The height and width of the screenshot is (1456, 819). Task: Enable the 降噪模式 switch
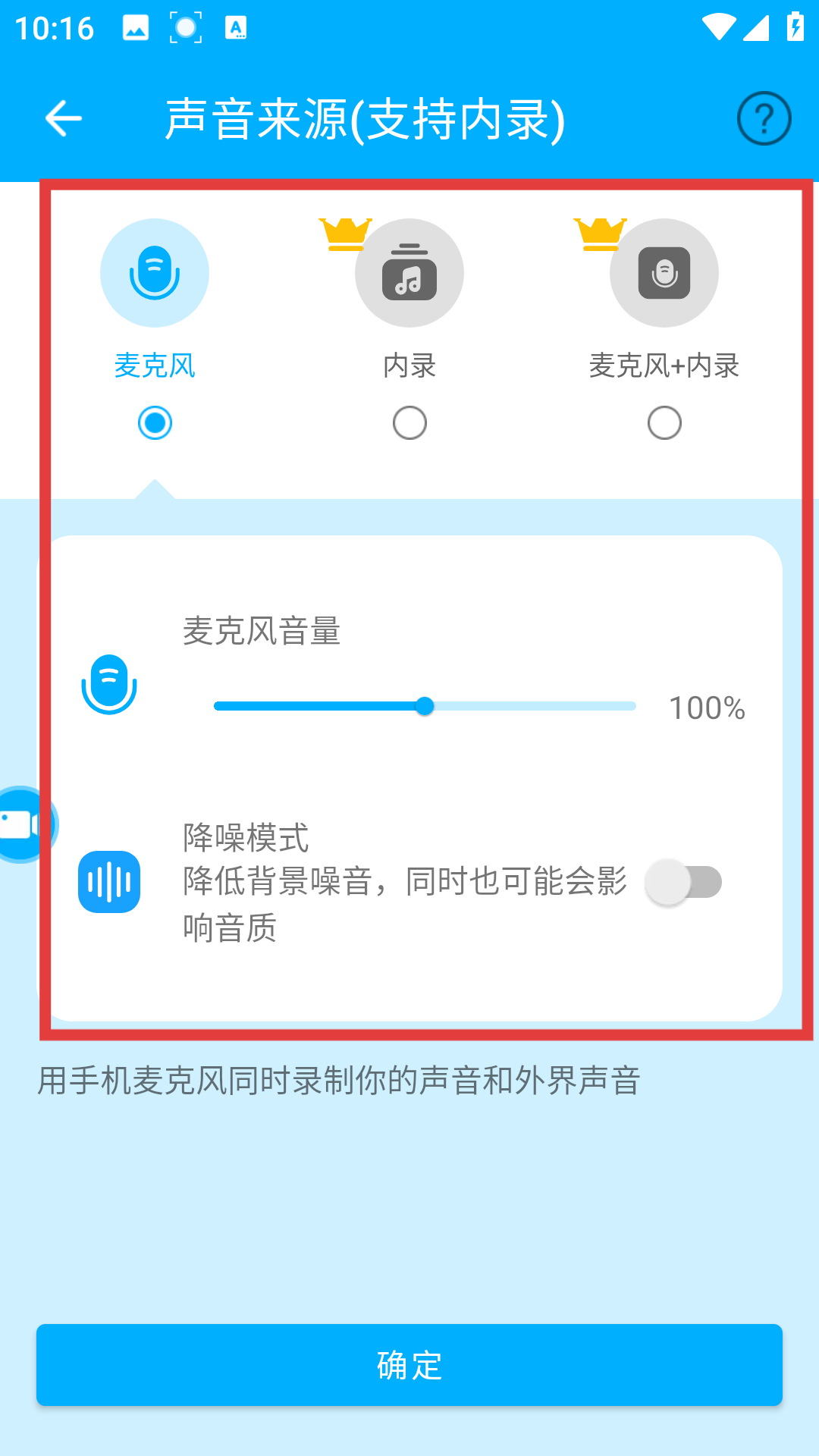pyautogui.click(x=683, y=882)
